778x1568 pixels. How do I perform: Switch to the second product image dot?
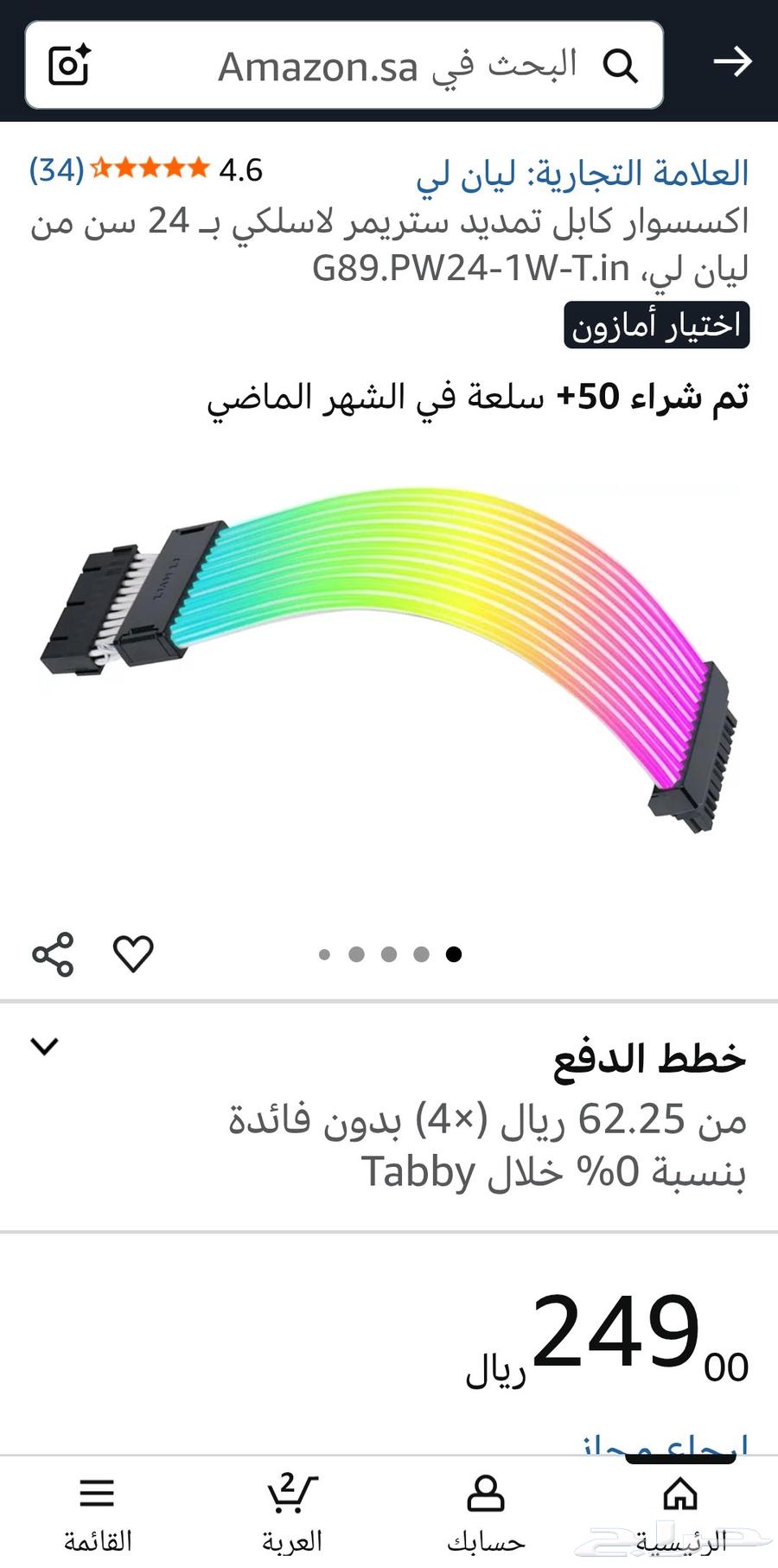357,953
